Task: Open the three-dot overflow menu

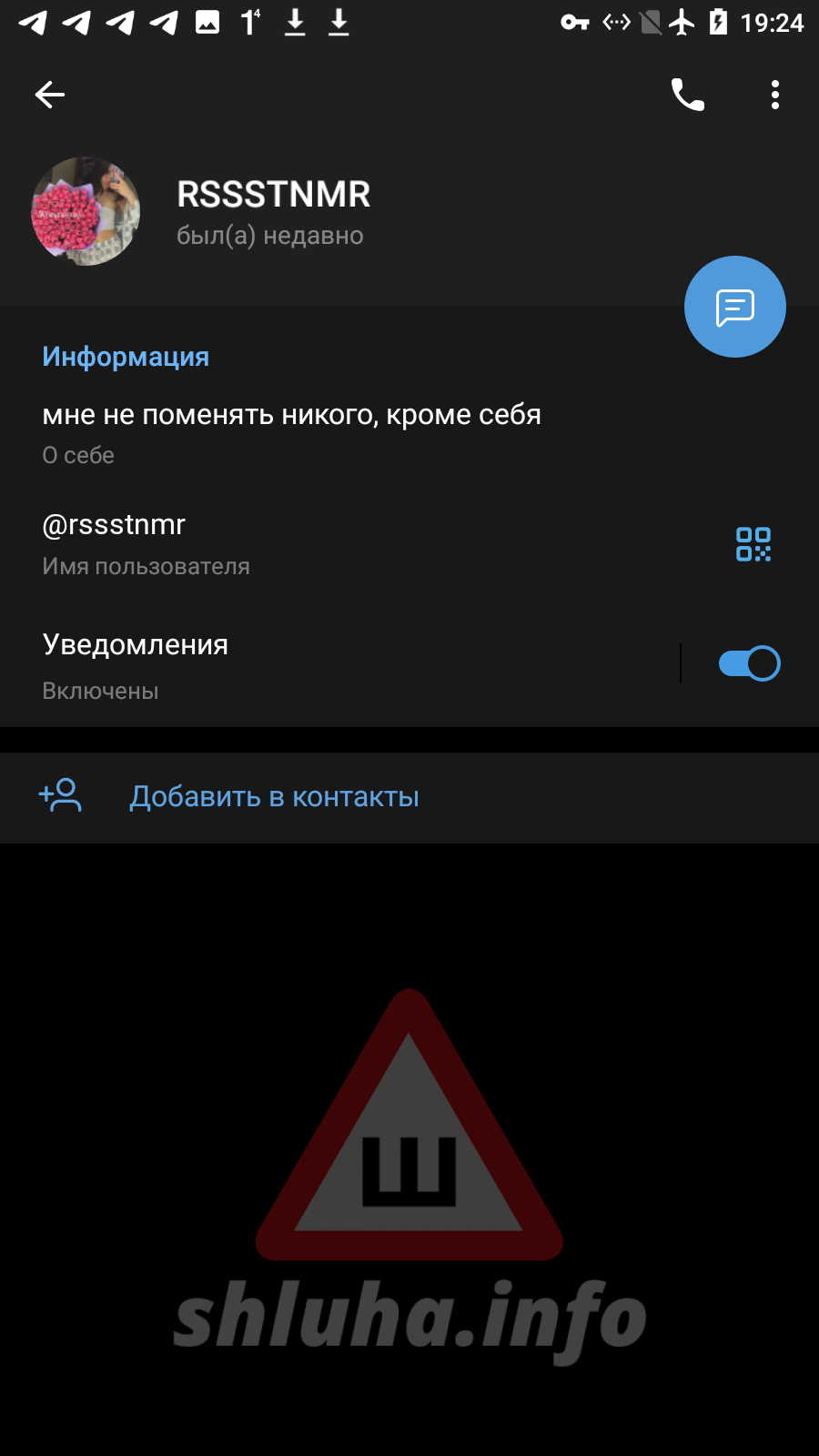Action: pos(774,95)
